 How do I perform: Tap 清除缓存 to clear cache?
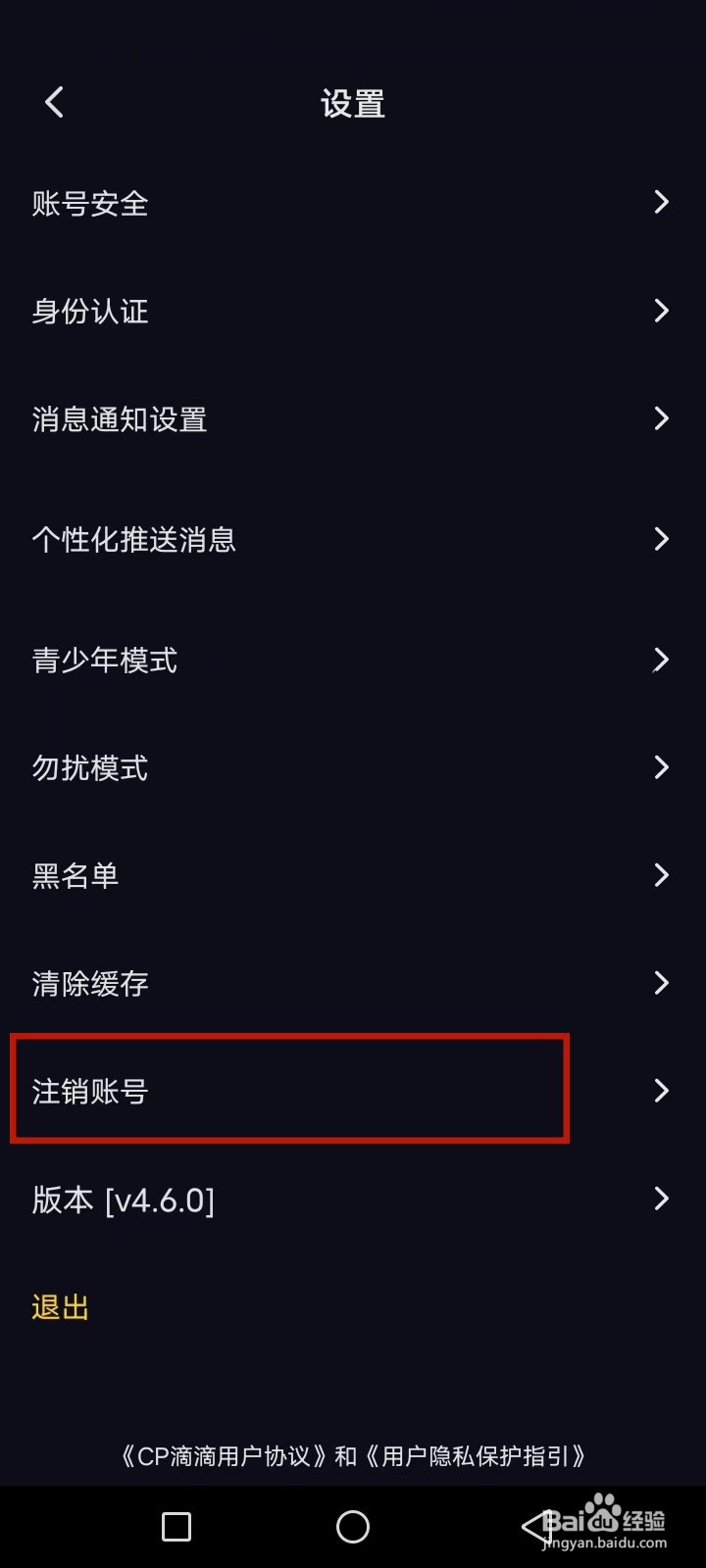[x=88, y=983]
